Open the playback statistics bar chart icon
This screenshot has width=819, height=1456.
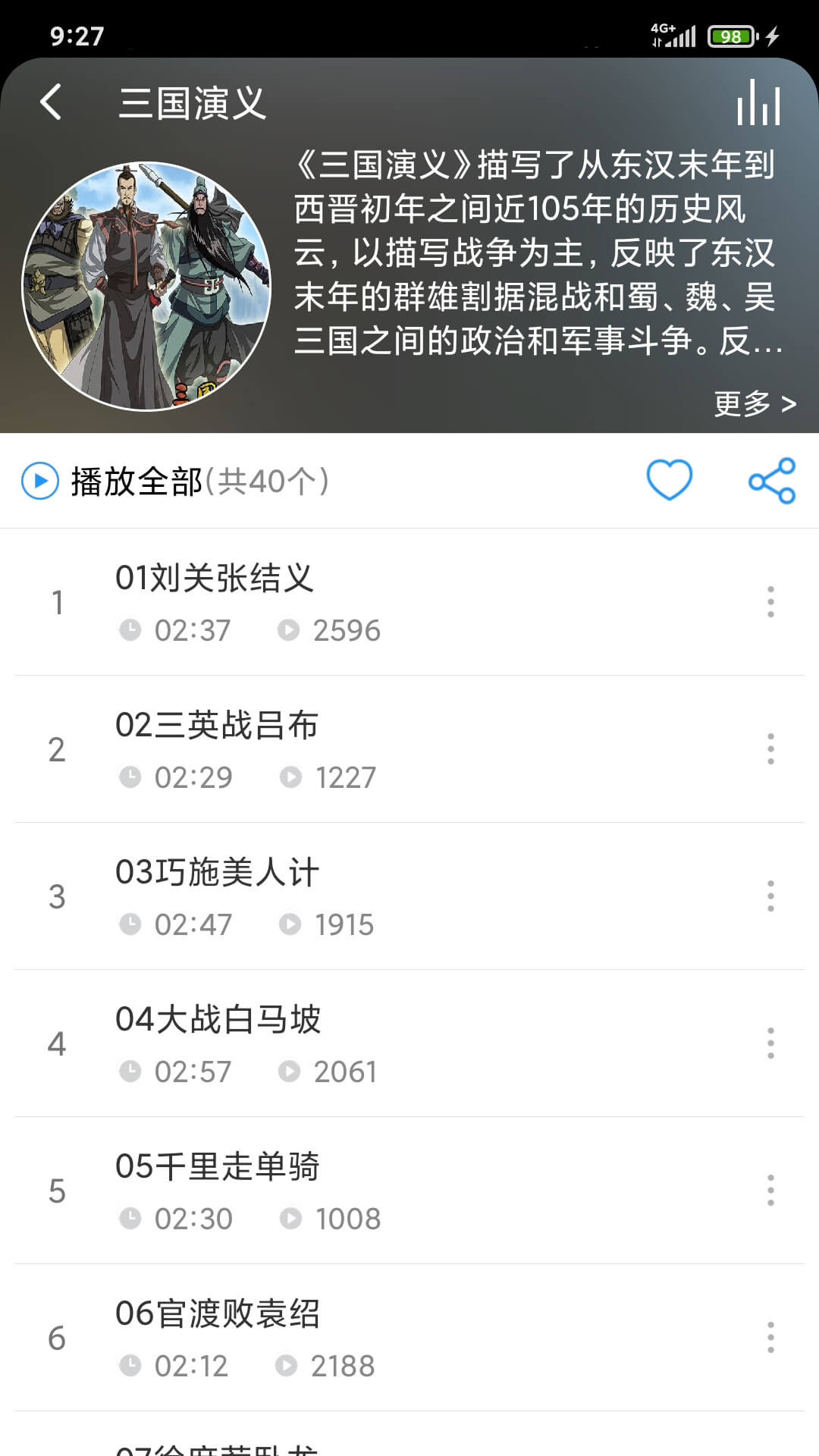coord(759,104)
